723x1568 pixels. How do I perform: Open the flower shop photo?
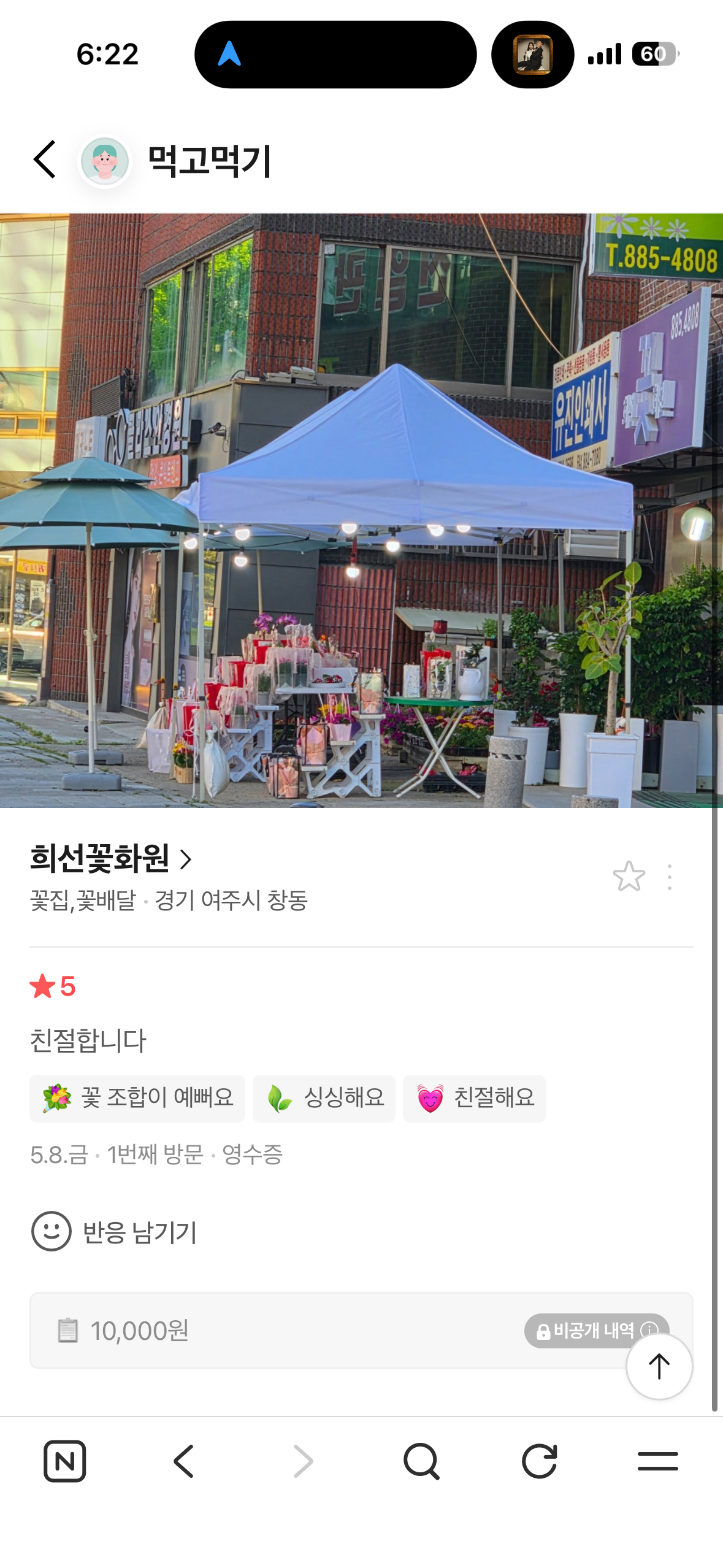pos(361,510)
